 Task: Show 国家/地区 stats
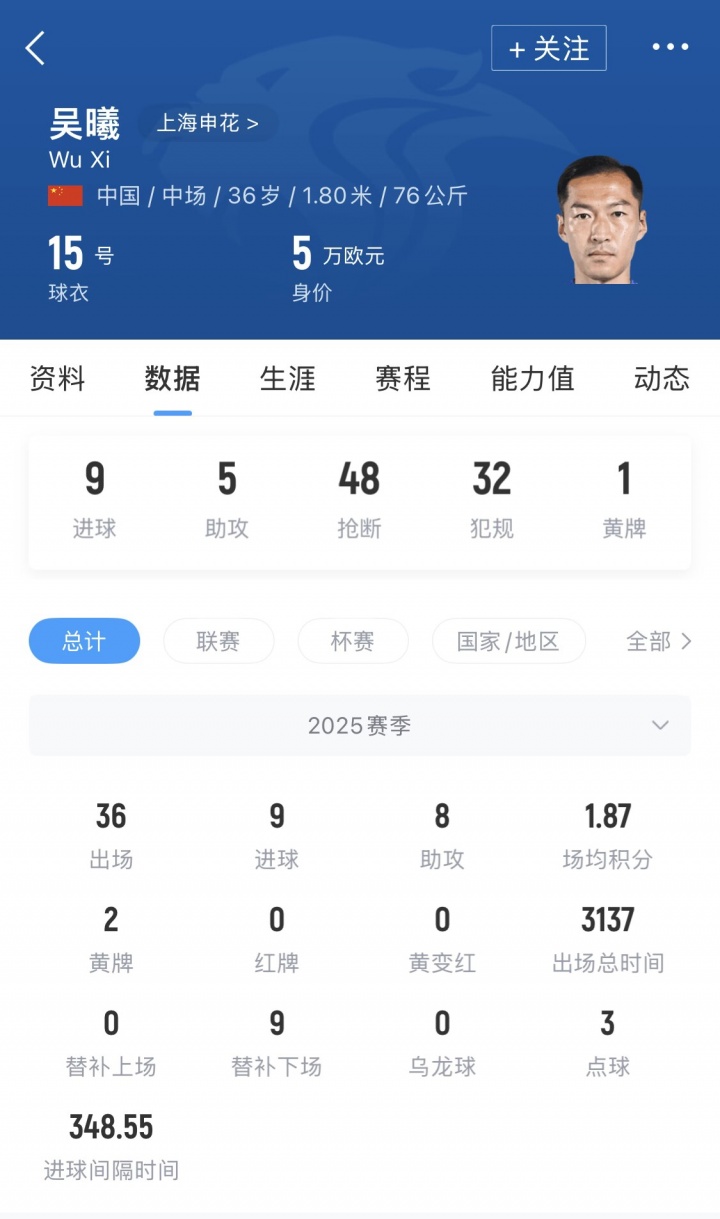(508, 641)
